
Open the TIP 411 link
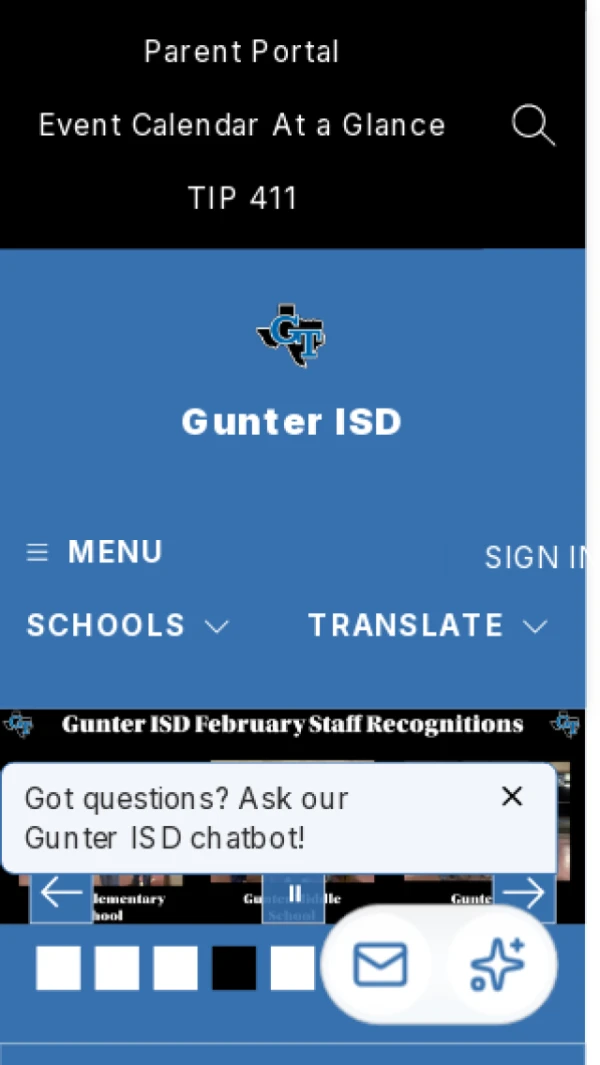click(x=243, y=199)
